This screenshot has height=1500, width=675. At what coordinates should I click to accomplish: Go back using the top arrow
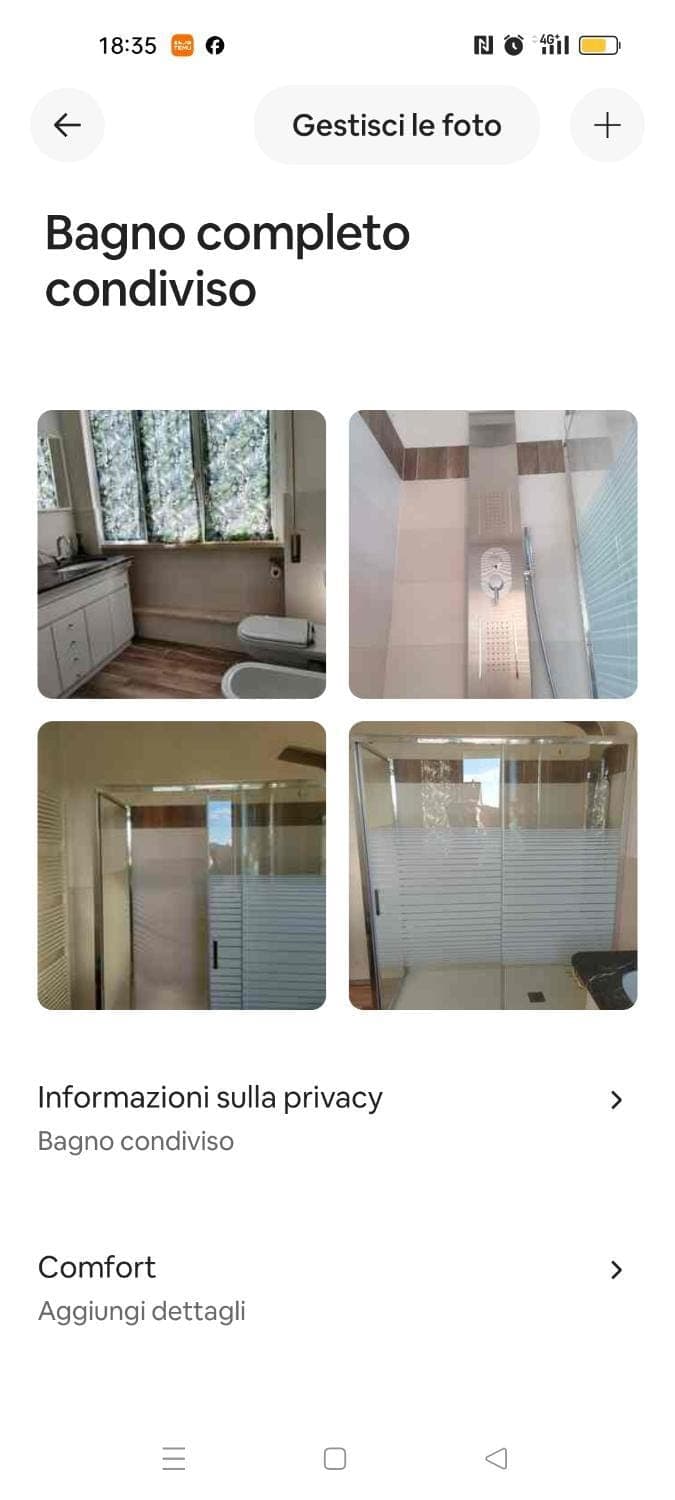coord(67,125)
